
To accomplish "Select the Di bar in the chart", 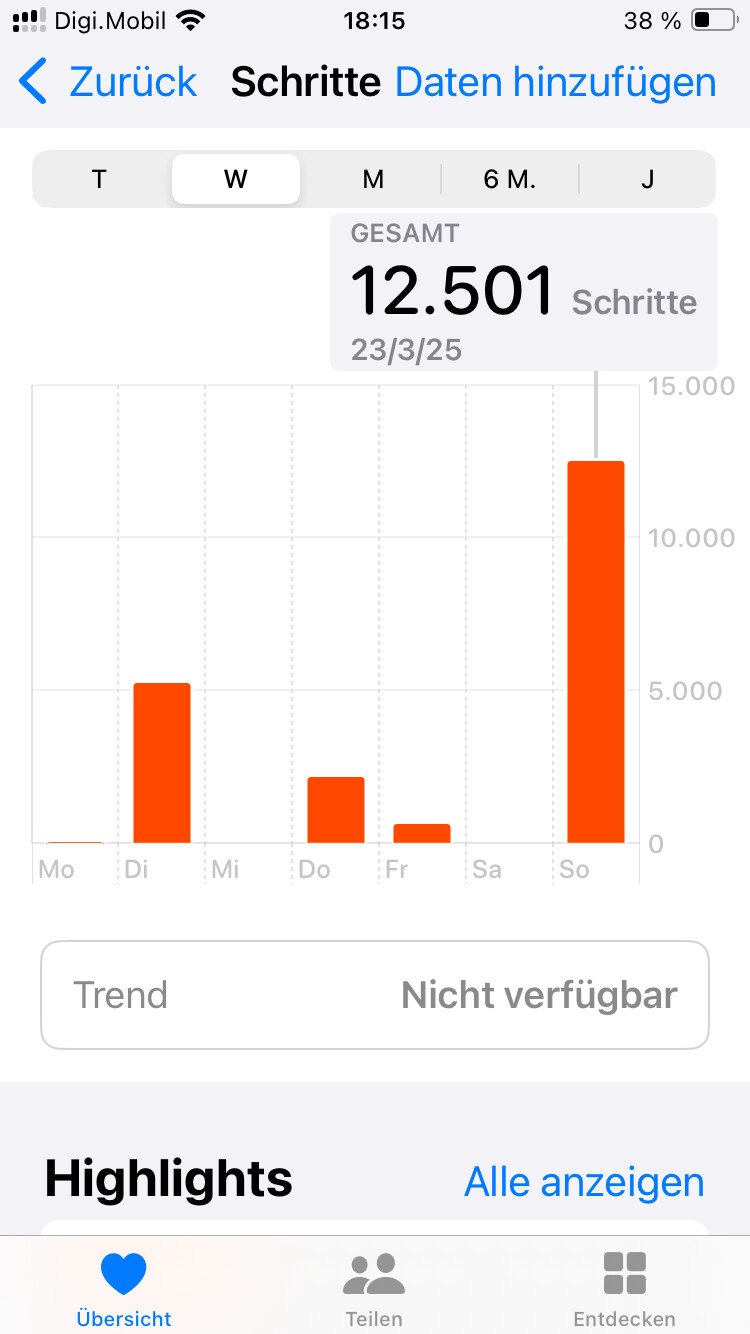I will click(x=162, y=763).
